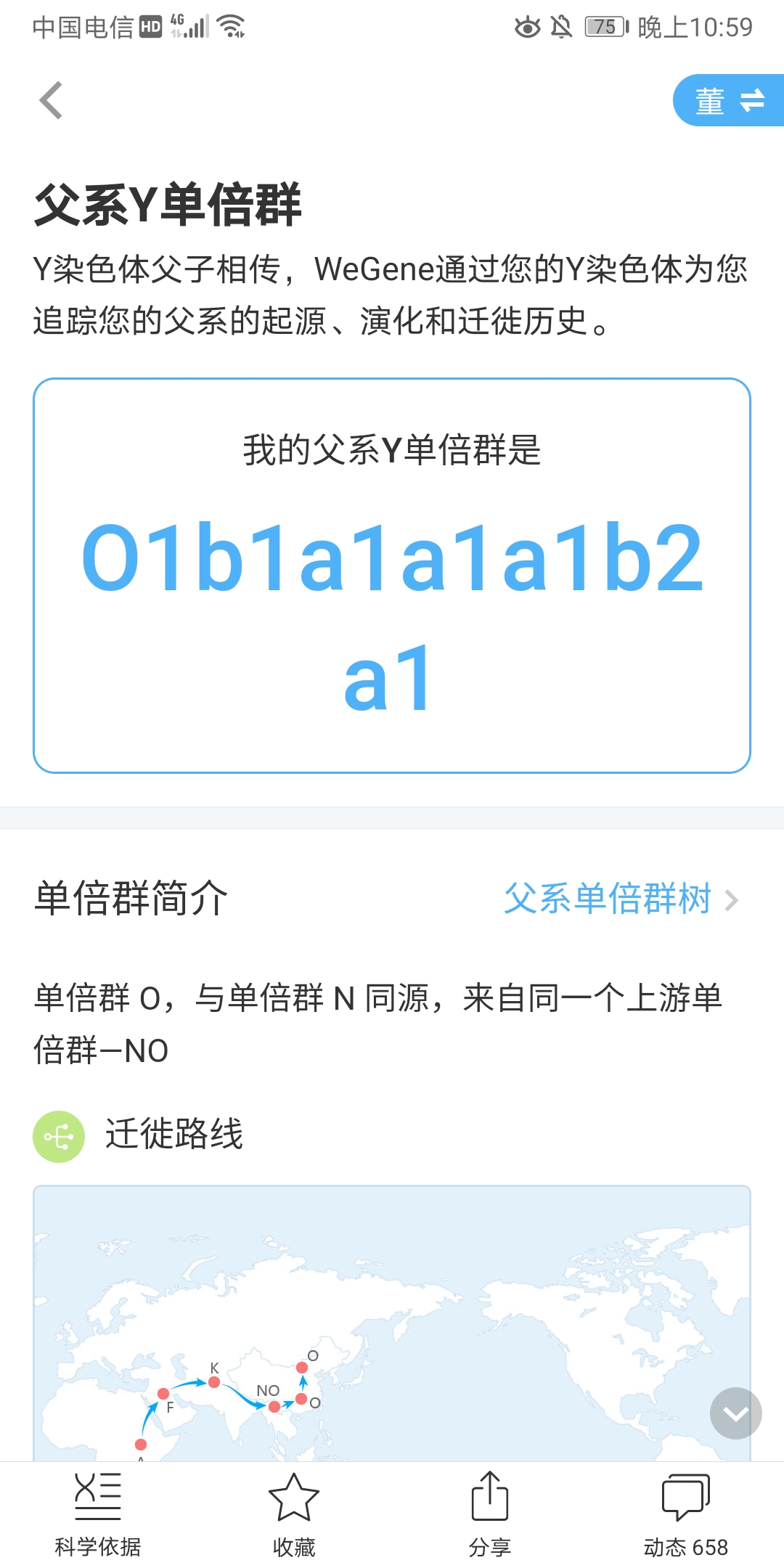Open 动态 658 discussions

coord(686,1514)
